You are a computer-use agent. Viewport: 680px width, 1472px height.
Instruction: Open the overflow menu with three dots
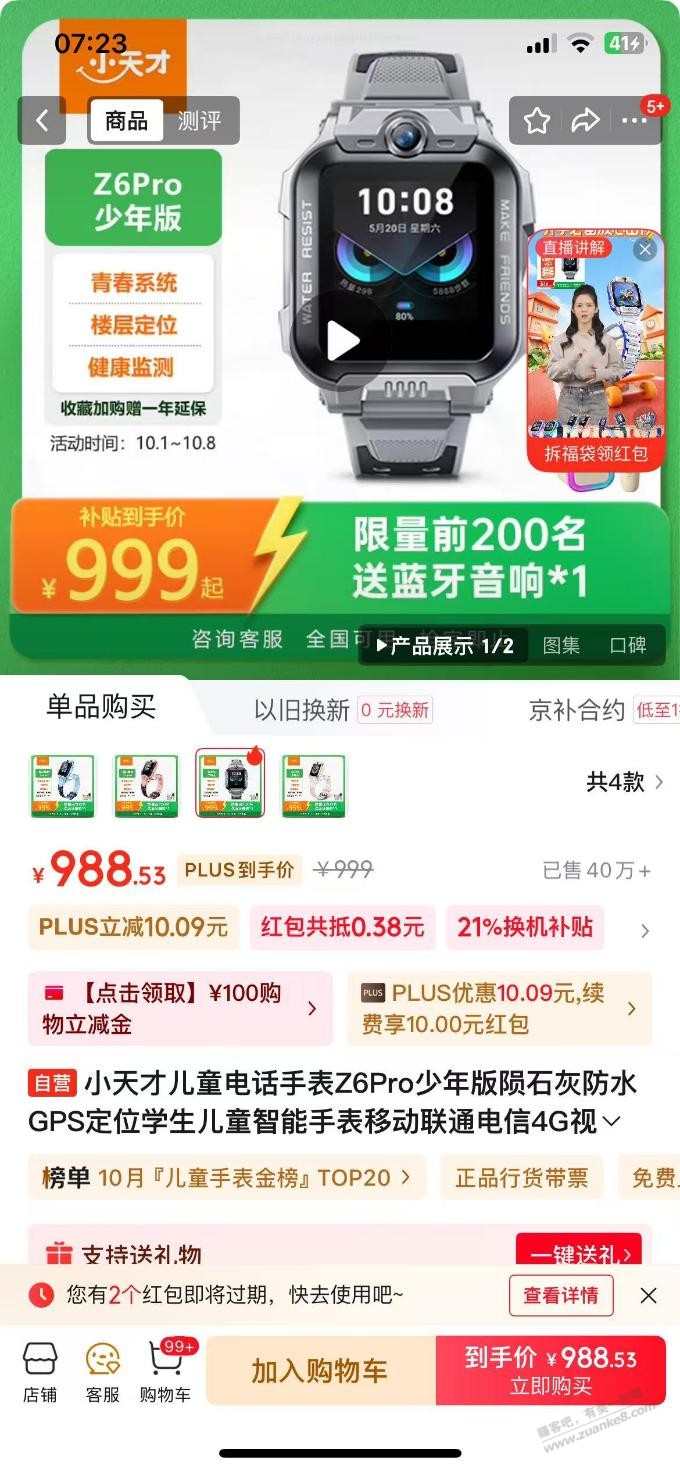coord(634,121)
